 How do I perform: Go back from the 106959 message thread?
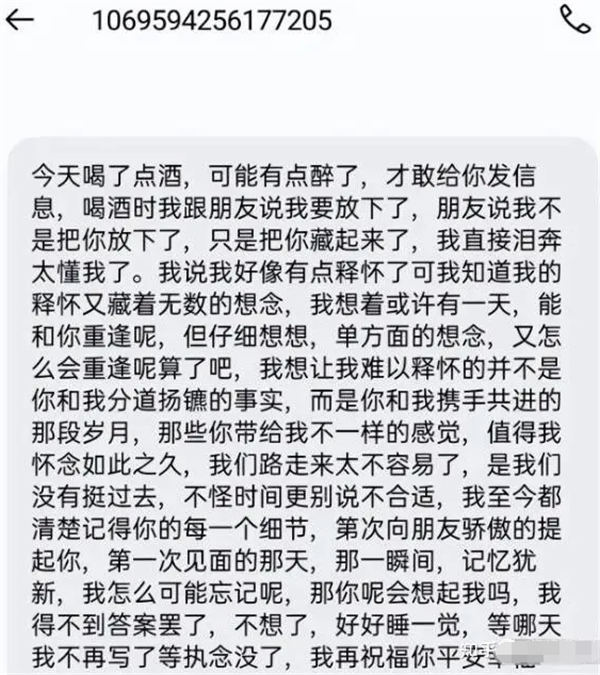click(x=20, y=19)
